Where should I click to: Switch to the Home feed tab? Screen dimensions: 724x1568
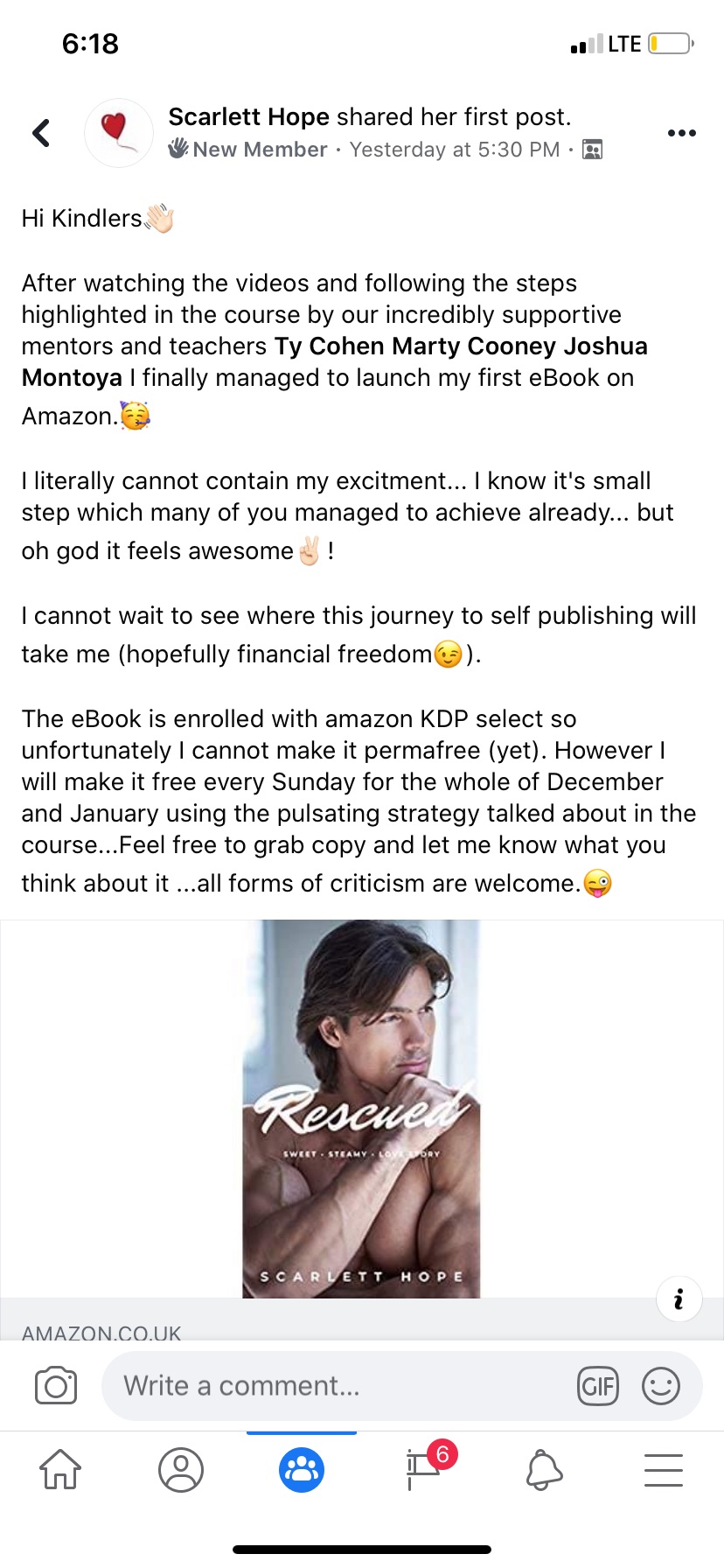[x=60, y=1469]
